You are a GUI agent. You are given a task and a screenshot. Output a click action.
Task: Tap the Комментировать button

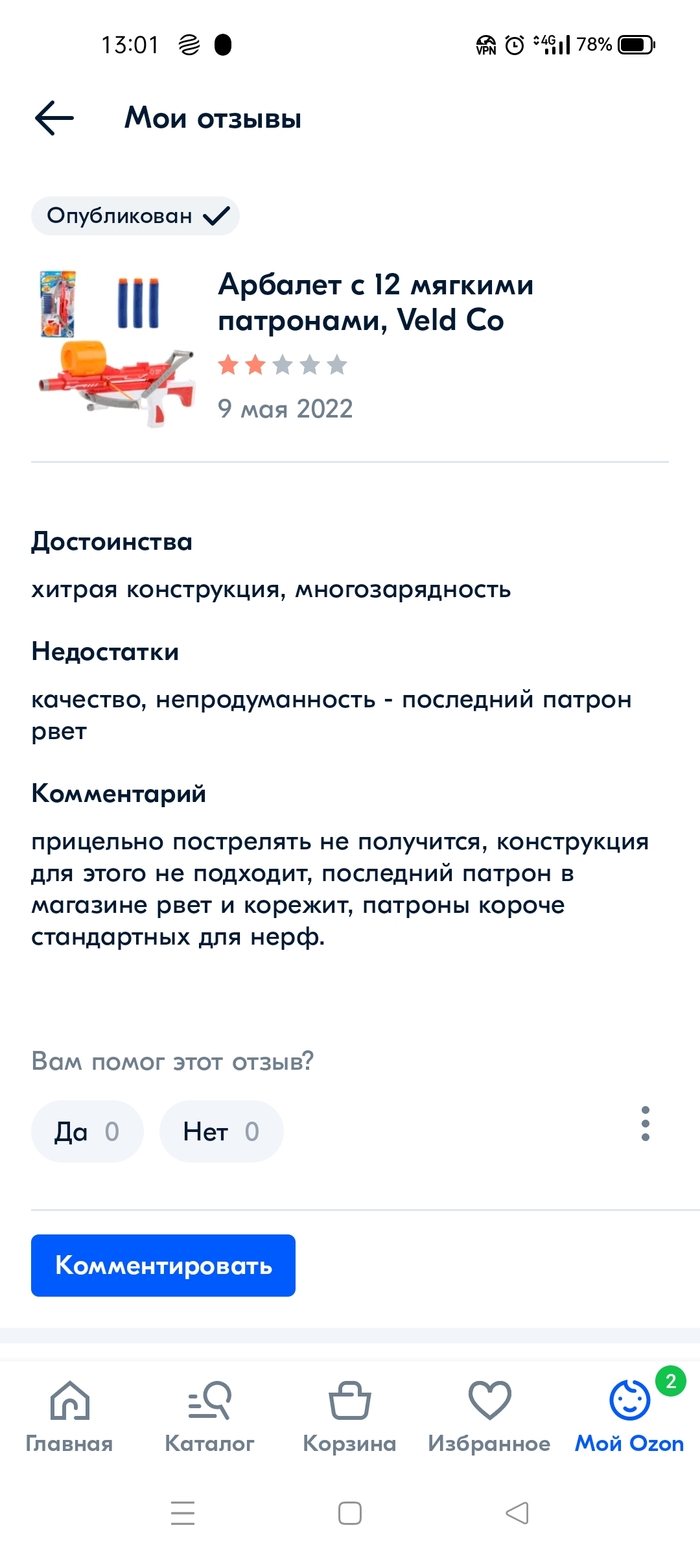[x=163, y=1265]
